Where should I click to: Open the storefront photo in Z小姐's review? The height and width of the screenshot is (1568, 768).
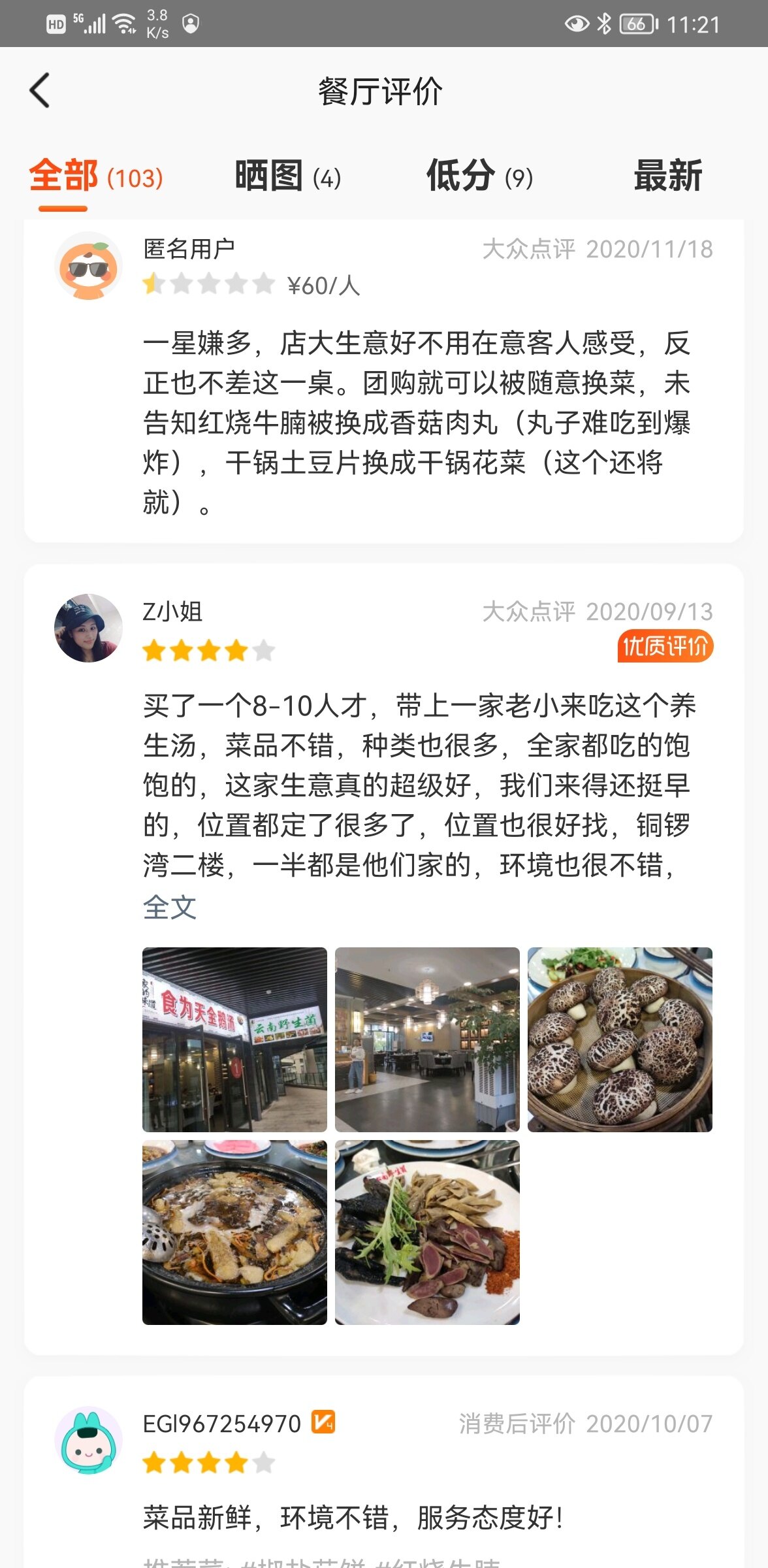234,1039
